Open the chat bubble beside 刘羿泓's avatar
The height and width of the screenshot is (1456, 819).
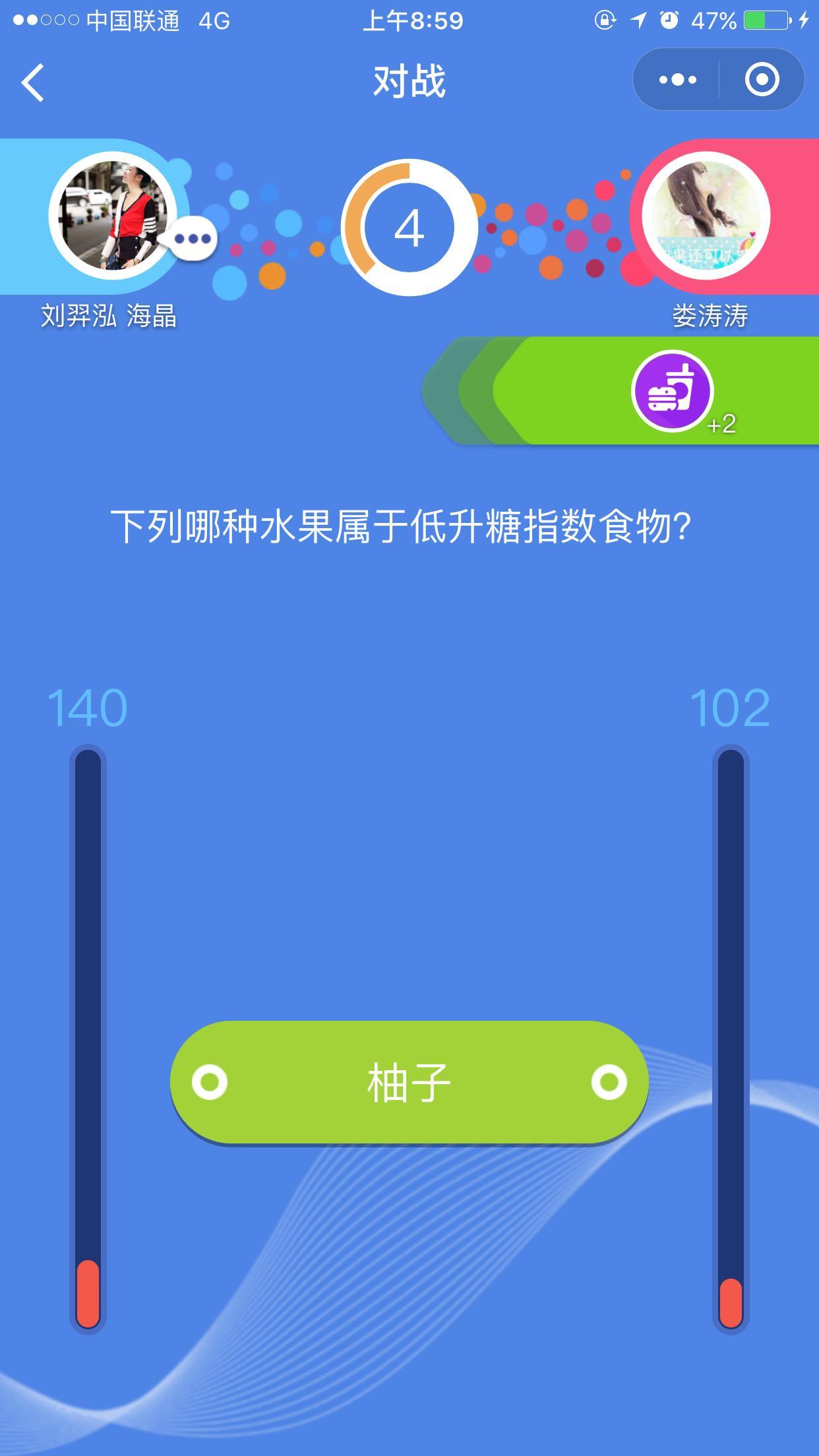tap(192, 239)
